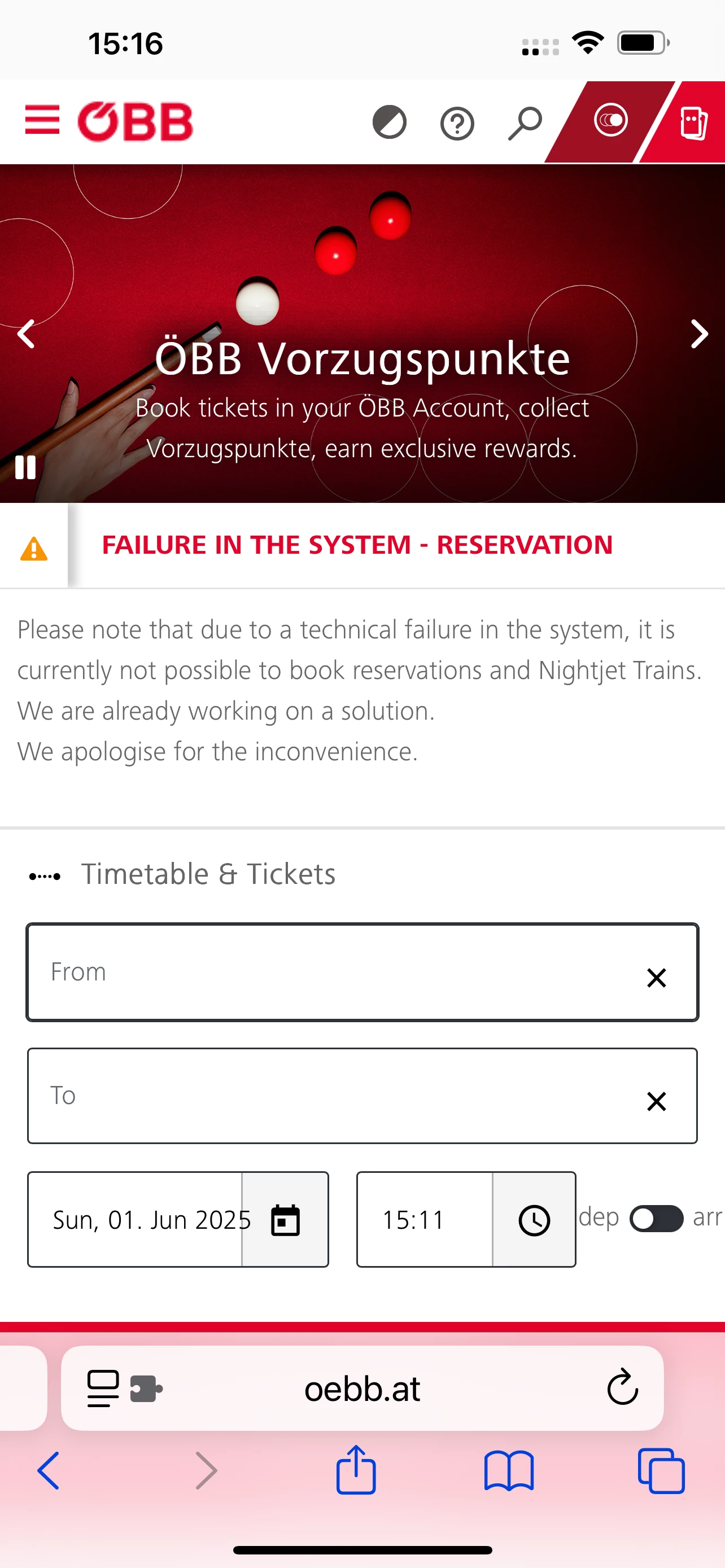Open the ticket shop icon

[x=693, y=123]
